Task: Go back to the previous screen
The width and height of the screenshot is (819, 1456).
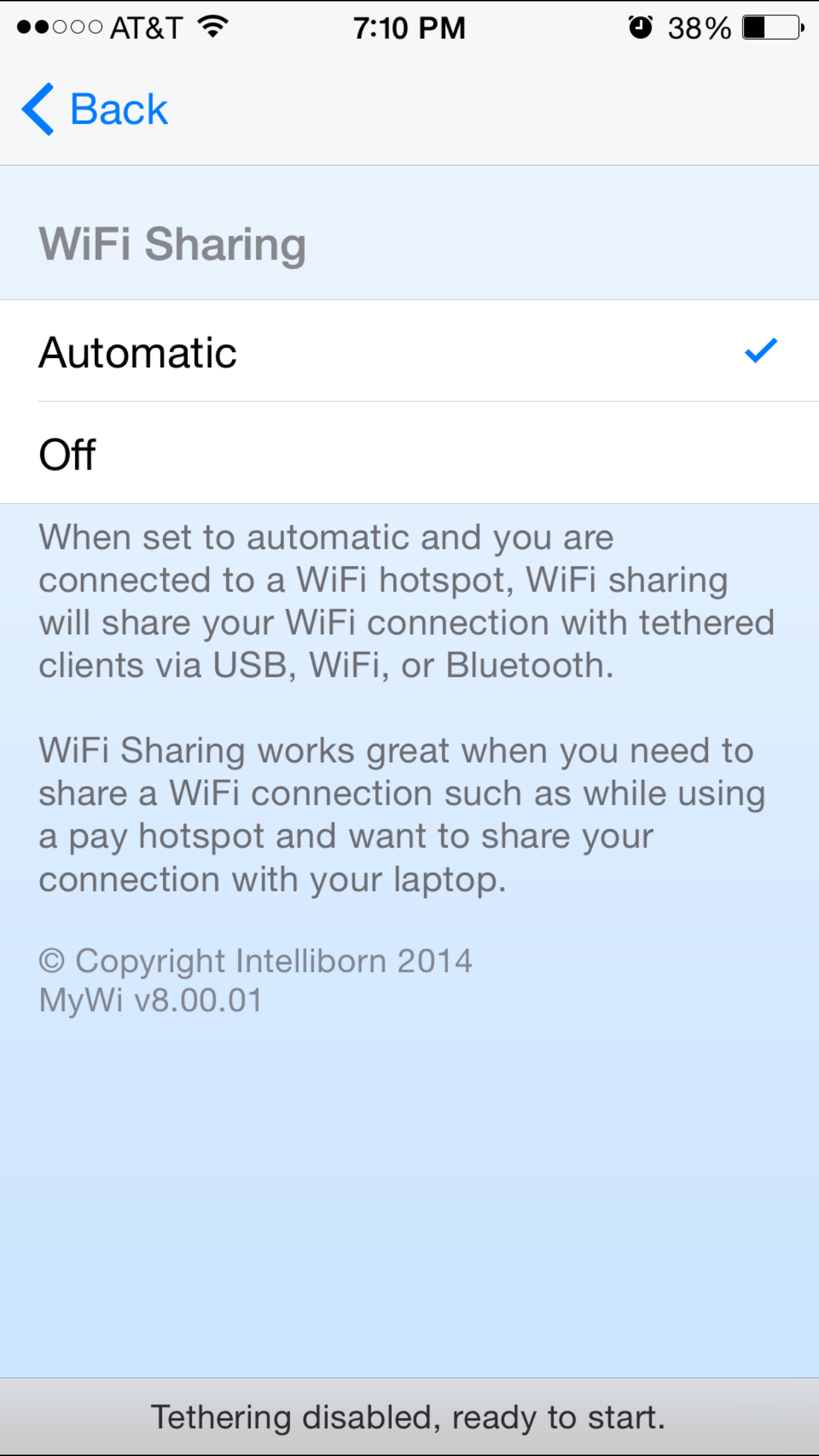Action: pos(94,109)
